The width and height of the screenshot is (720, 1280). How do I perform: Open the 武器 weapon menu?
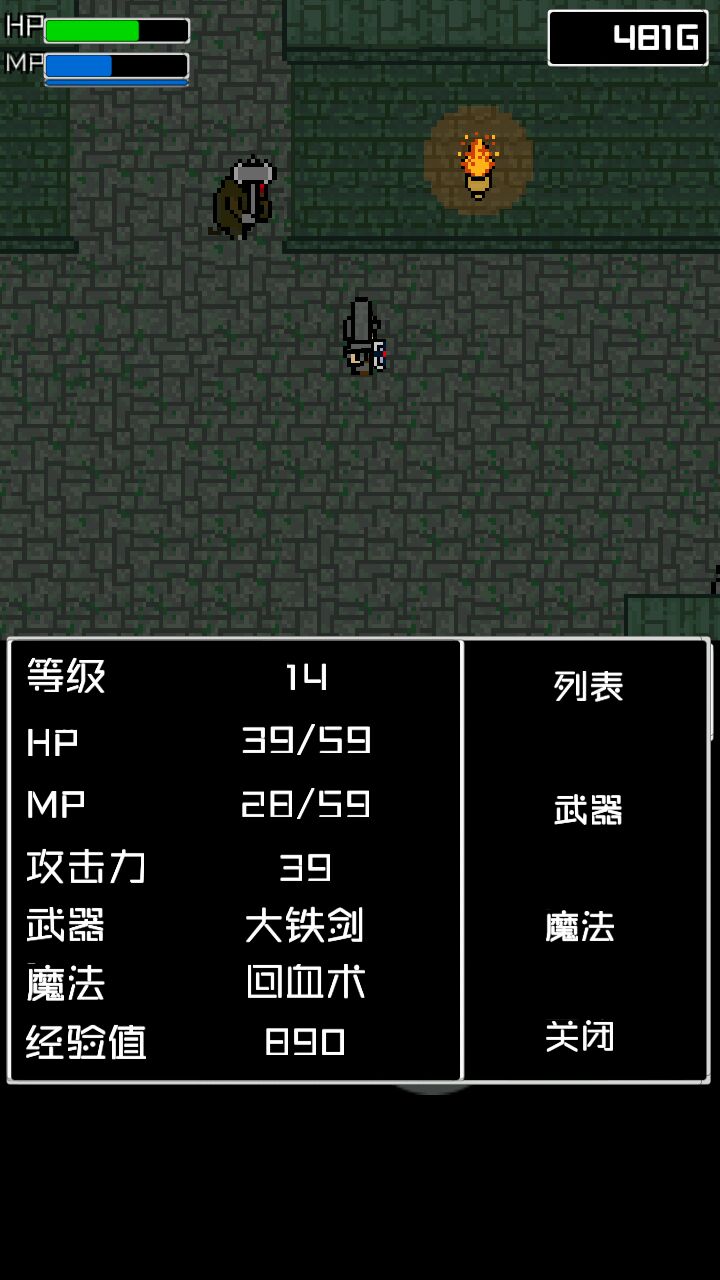pos(588,809)
